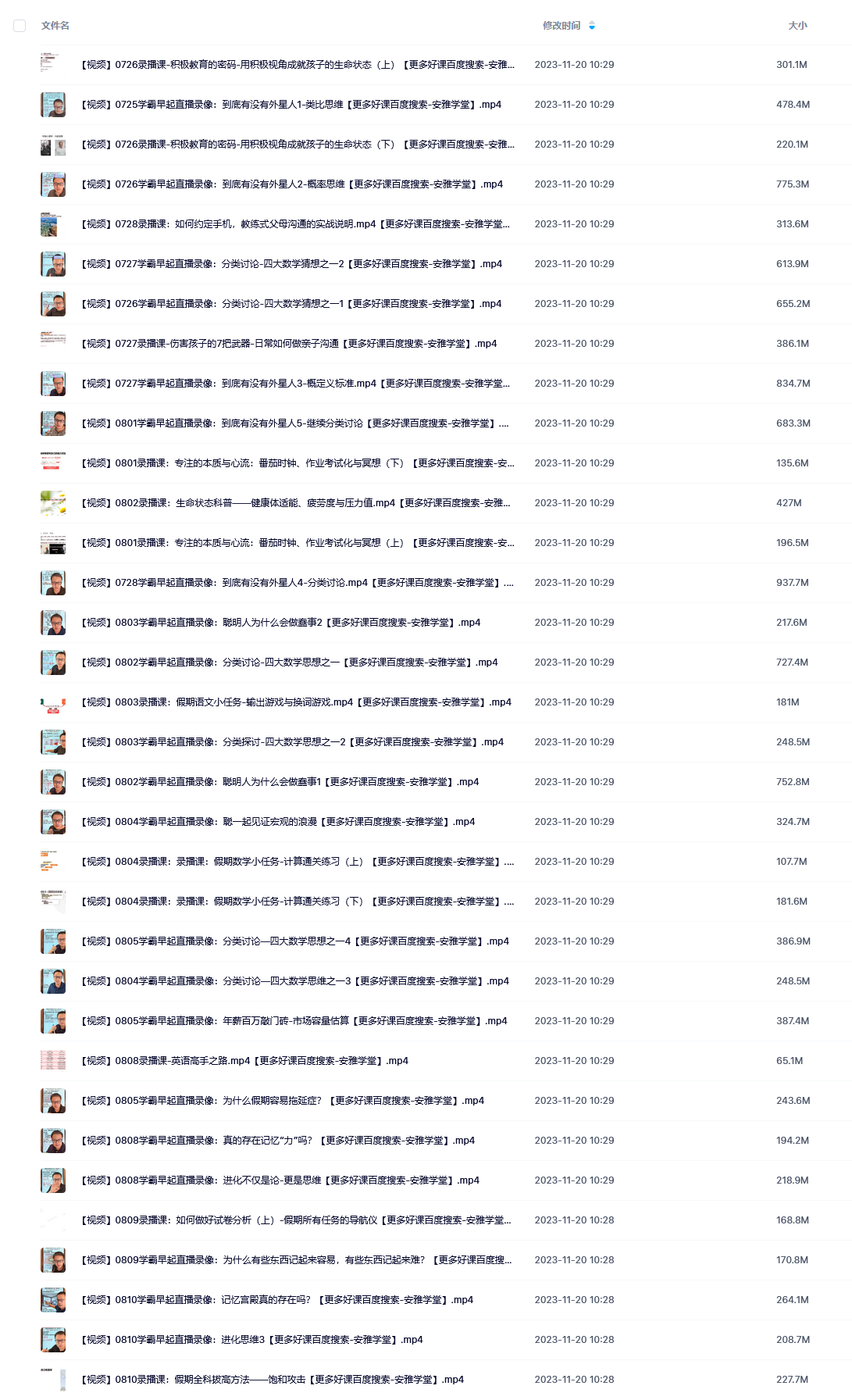Open 0810 记忆宫殿真的存在吗 video
Image resolution: width=852 pixels, height=1400 pixels.
277,1300
